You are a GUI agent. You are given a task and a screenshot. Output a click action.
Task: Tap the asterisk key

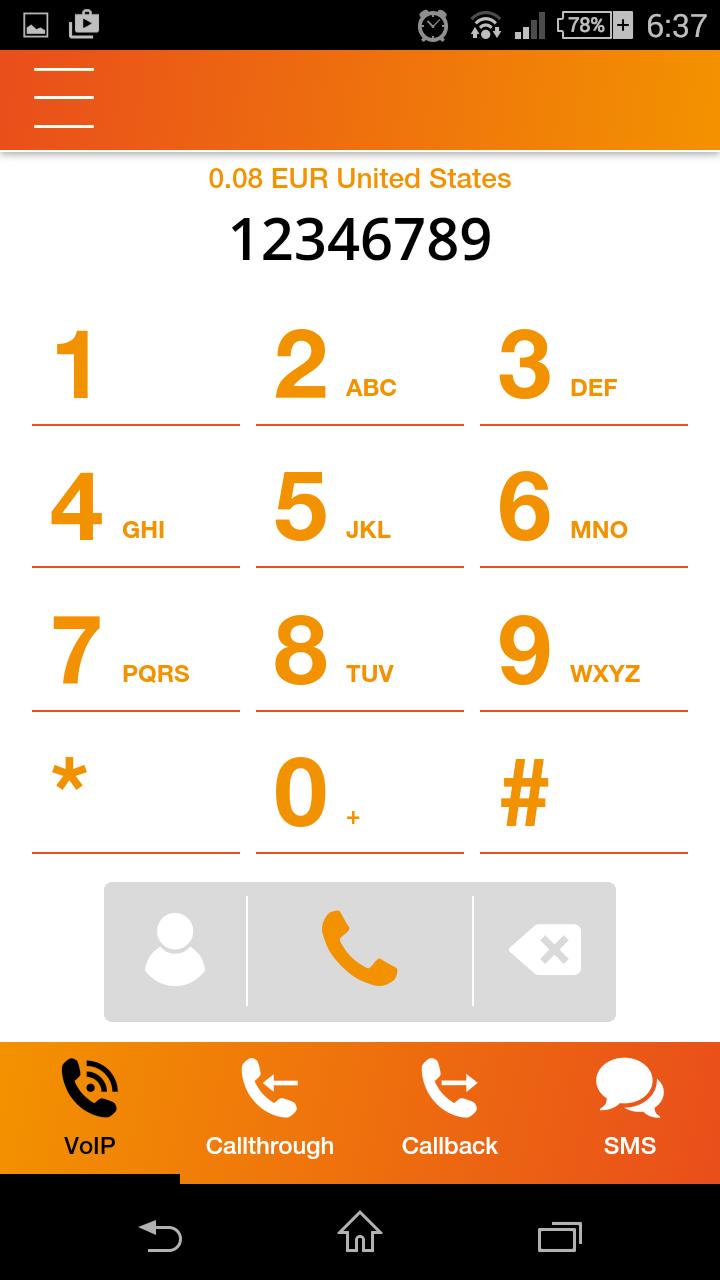pyautogui.click(x=135, y=794)
